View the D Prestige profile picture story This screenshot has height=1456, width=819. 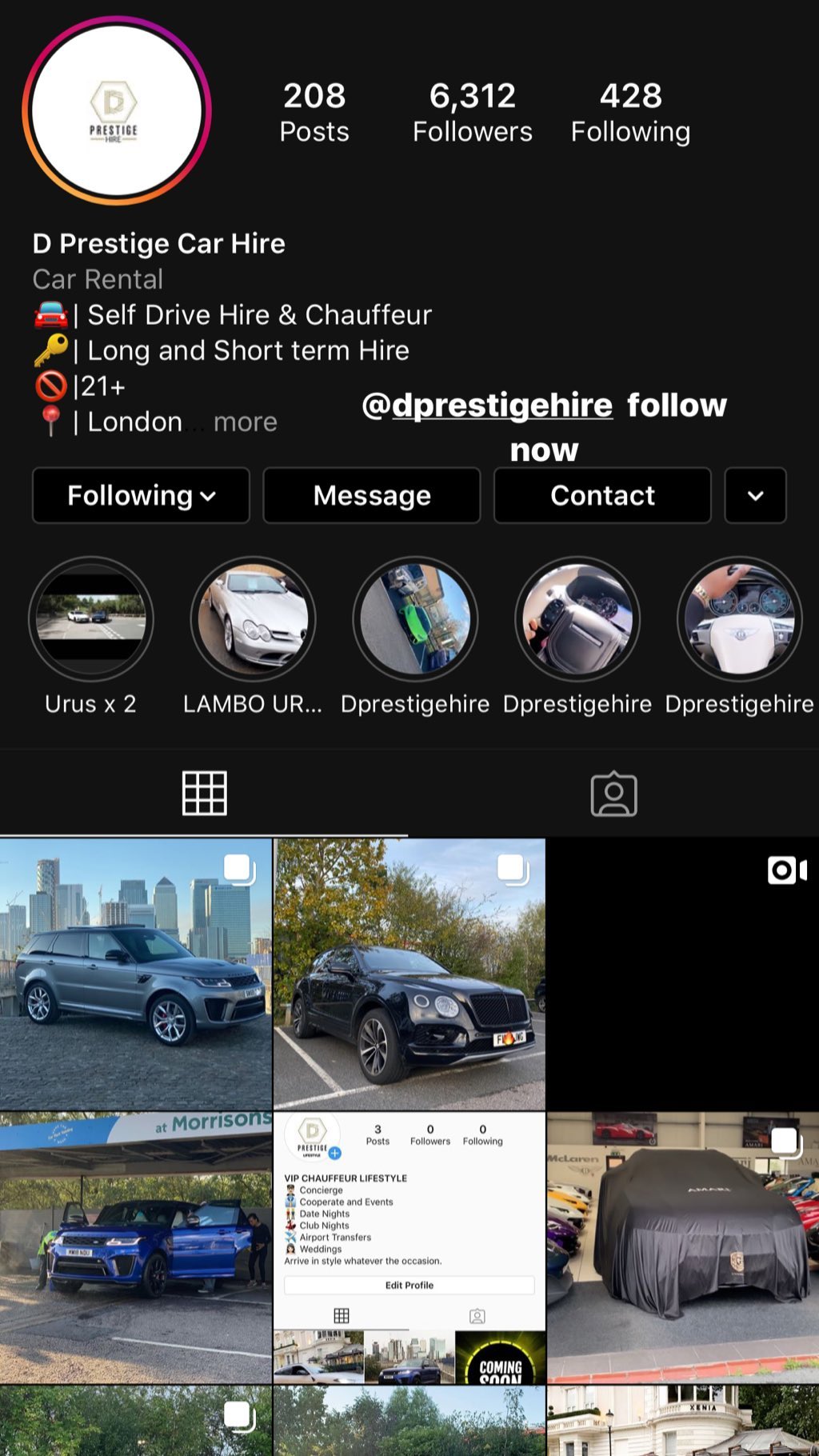(117, 110)
